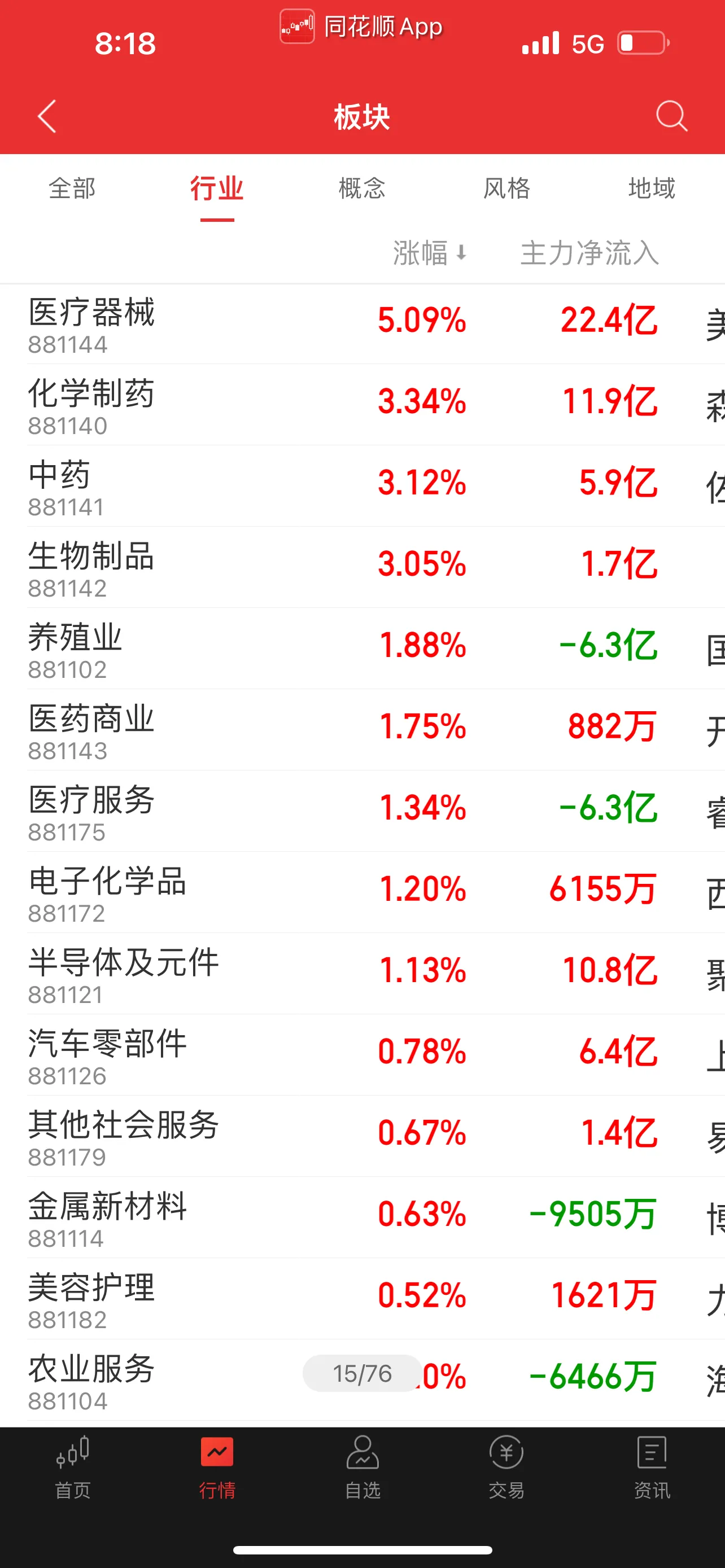This screenshot has width=725, height=1568.
Task: Sort by 涨幅 column header
Action: (x=430, y=253)
